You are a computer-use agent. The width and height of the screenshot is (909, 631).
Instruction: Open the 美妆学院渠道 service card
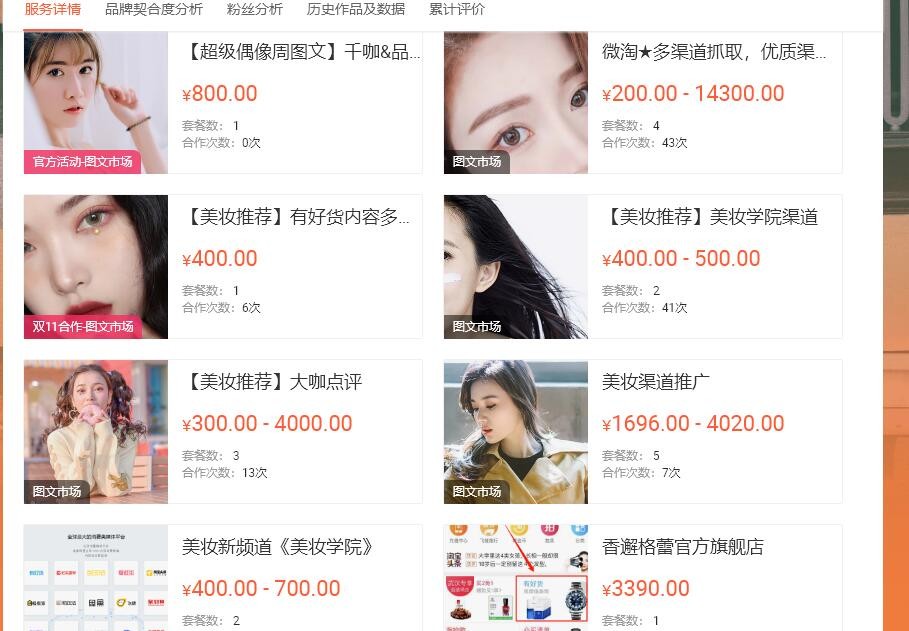pyautogui.click(x=712, y=217)
